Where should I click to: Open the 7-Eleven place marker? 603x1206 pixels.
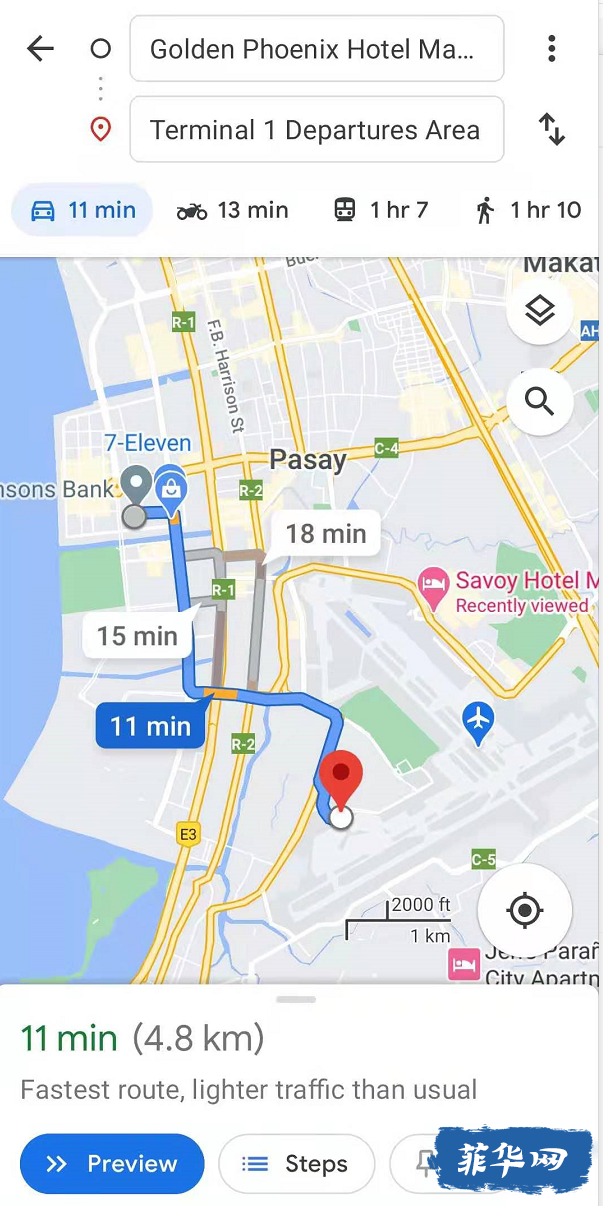pos(170,487)
